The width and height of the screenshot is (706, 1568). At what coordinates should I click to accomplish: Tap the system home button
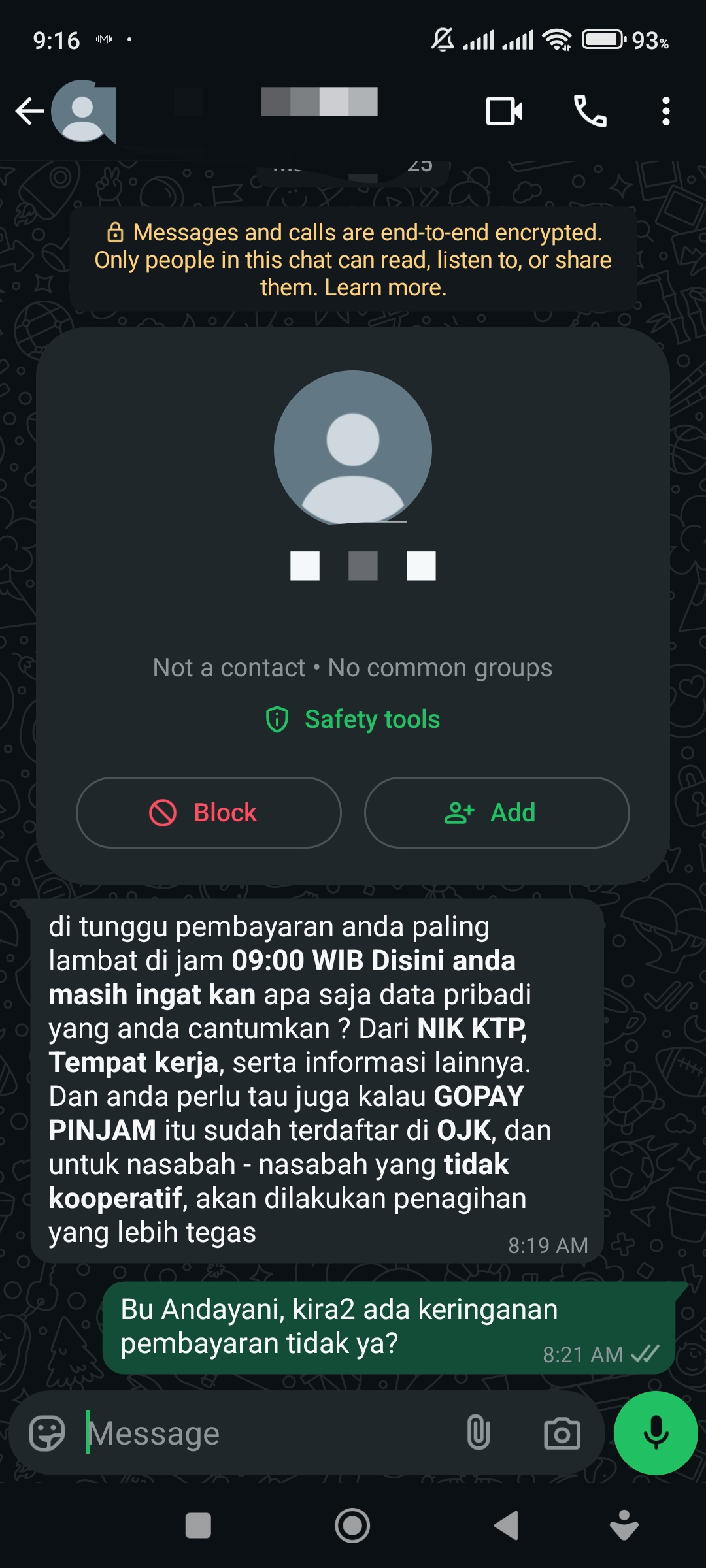pos(352,1526)
